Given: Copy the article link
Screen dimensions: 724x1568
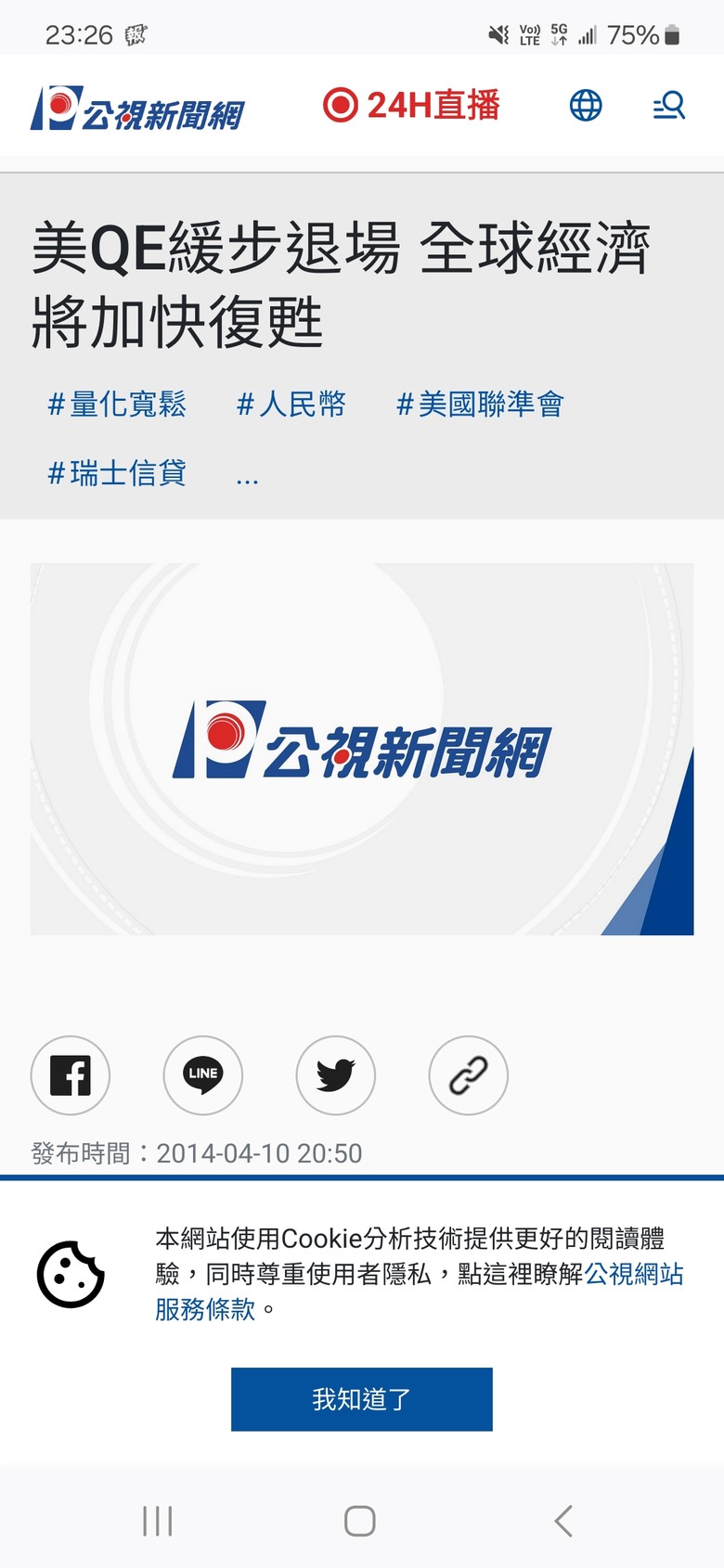Looking at the screenshot, I should (469, 1075).
